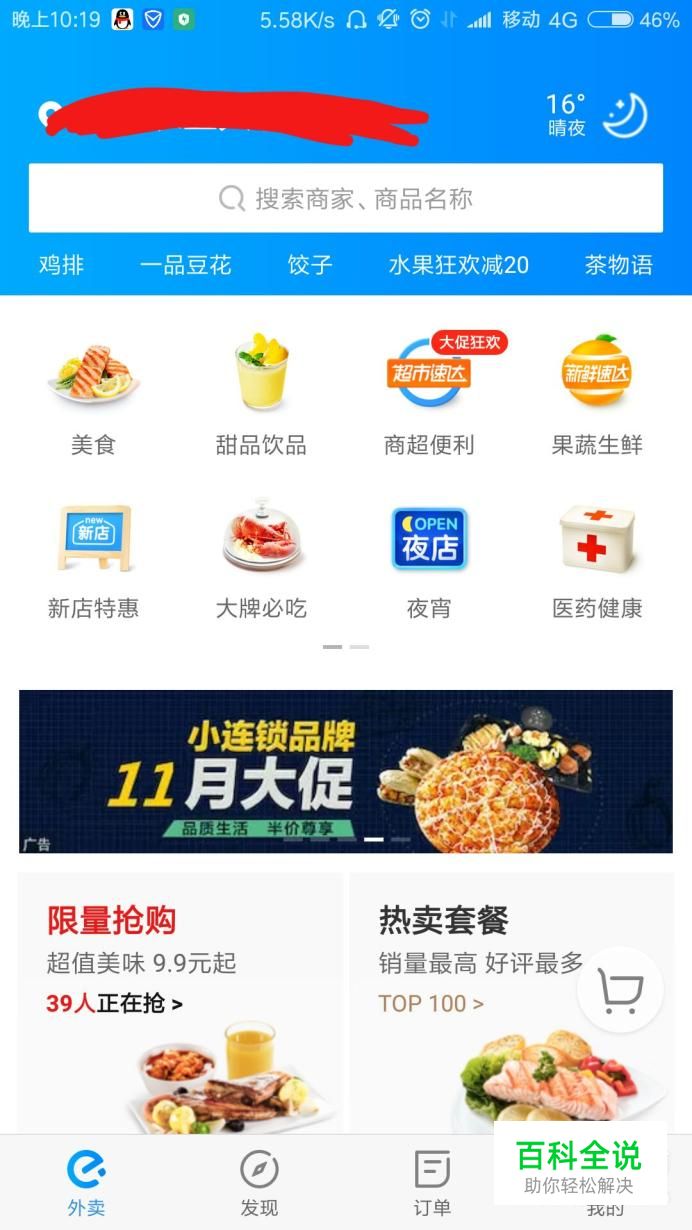Open the 限量抢购 deals card
The height and width of the screenshot is (1230, 692).
180,1000
